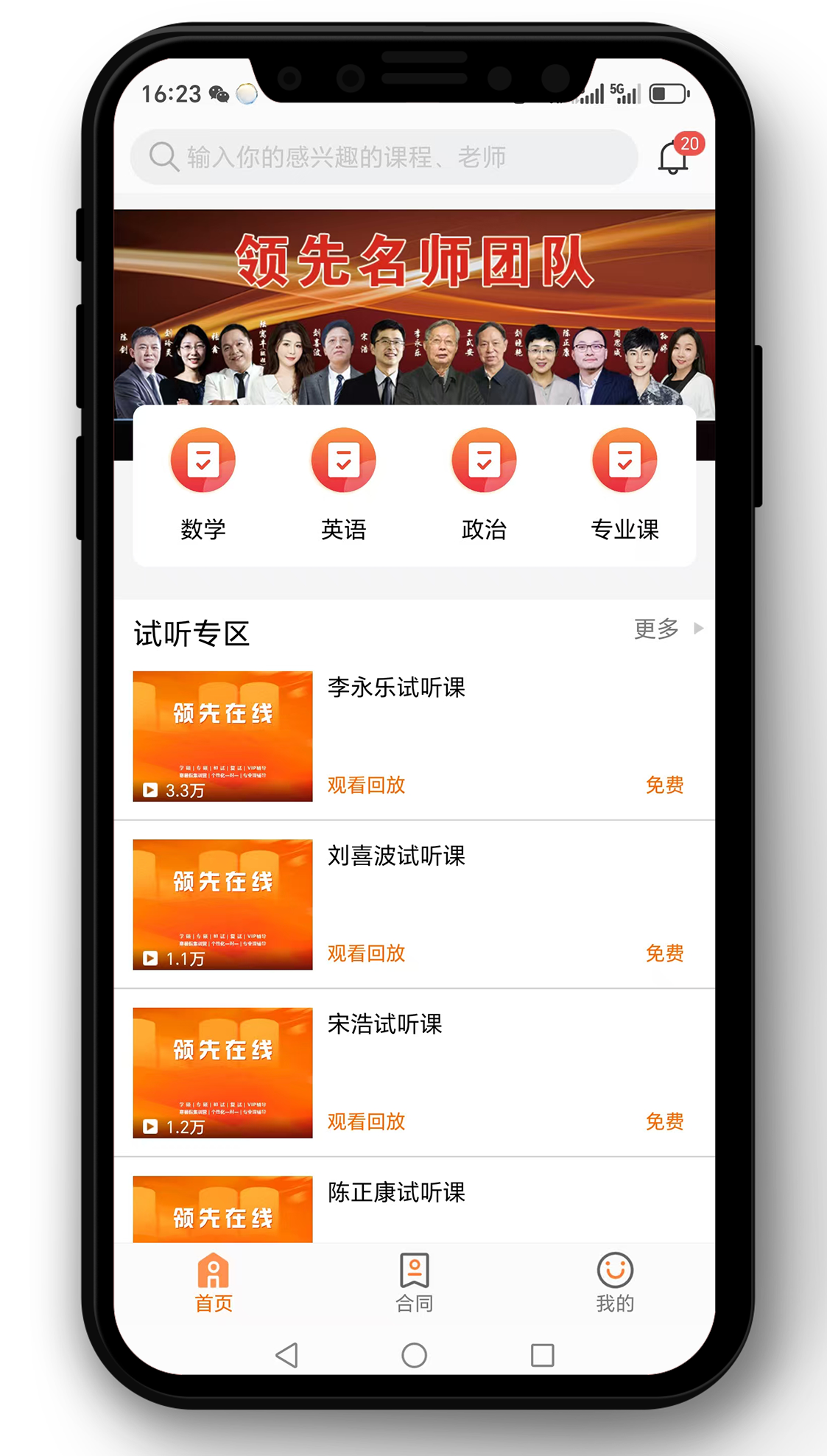Go back with system back button
Screen dimensions: 827x1456
click(x=286, y=1354)
